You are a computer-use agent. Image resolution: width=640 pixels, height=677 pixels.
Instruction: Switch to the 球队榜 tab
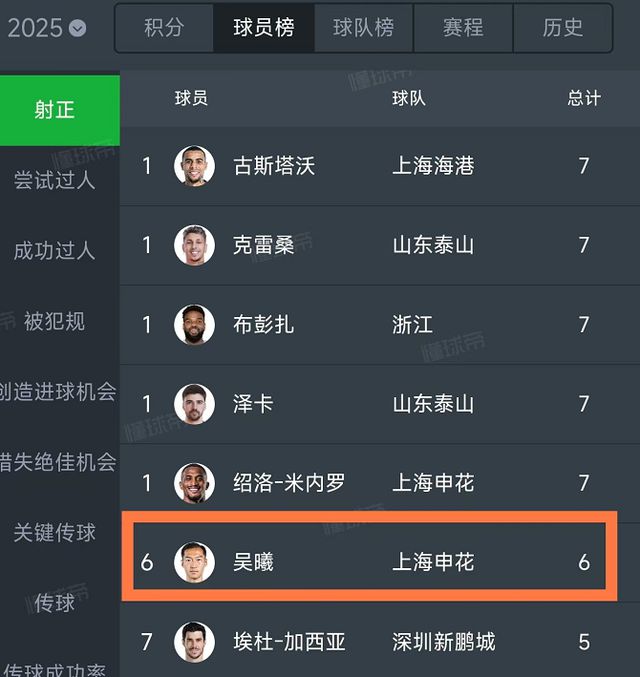363,28
